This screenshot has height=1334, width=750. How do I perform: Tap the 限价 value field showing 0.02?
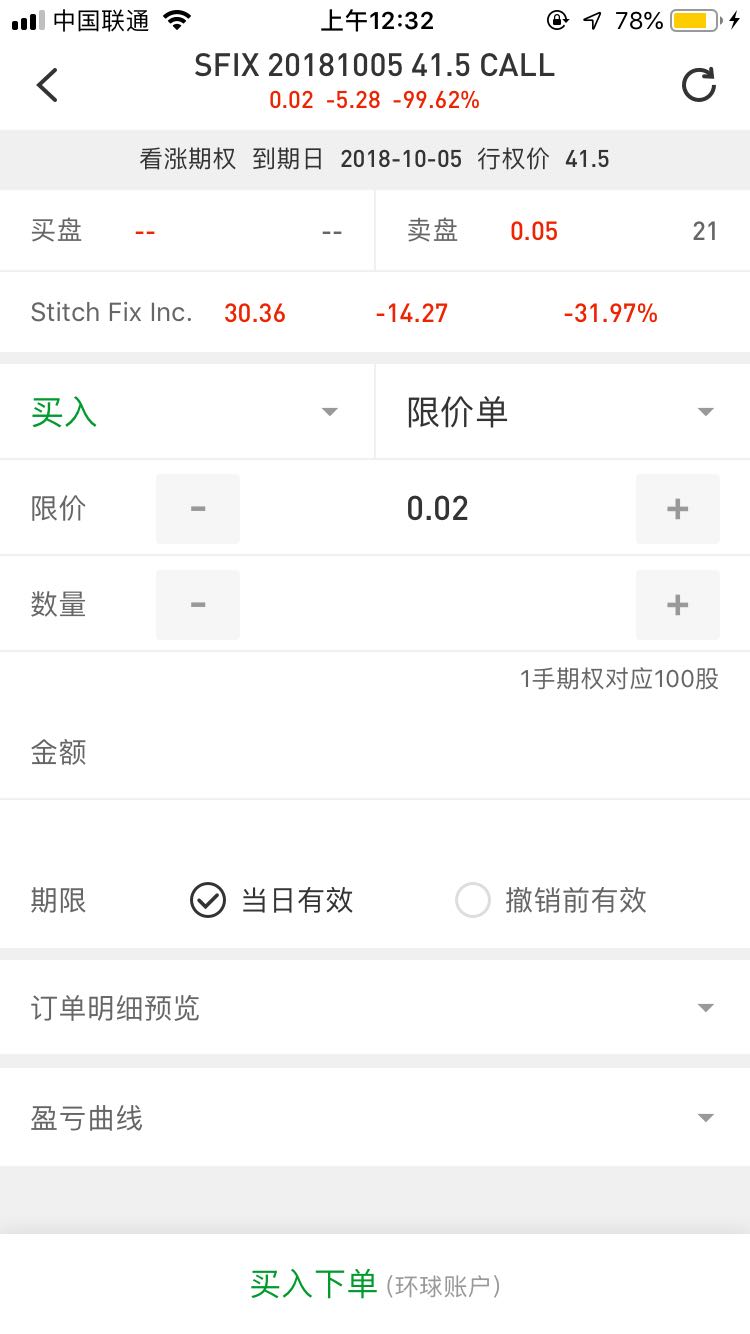click(438, 509)
